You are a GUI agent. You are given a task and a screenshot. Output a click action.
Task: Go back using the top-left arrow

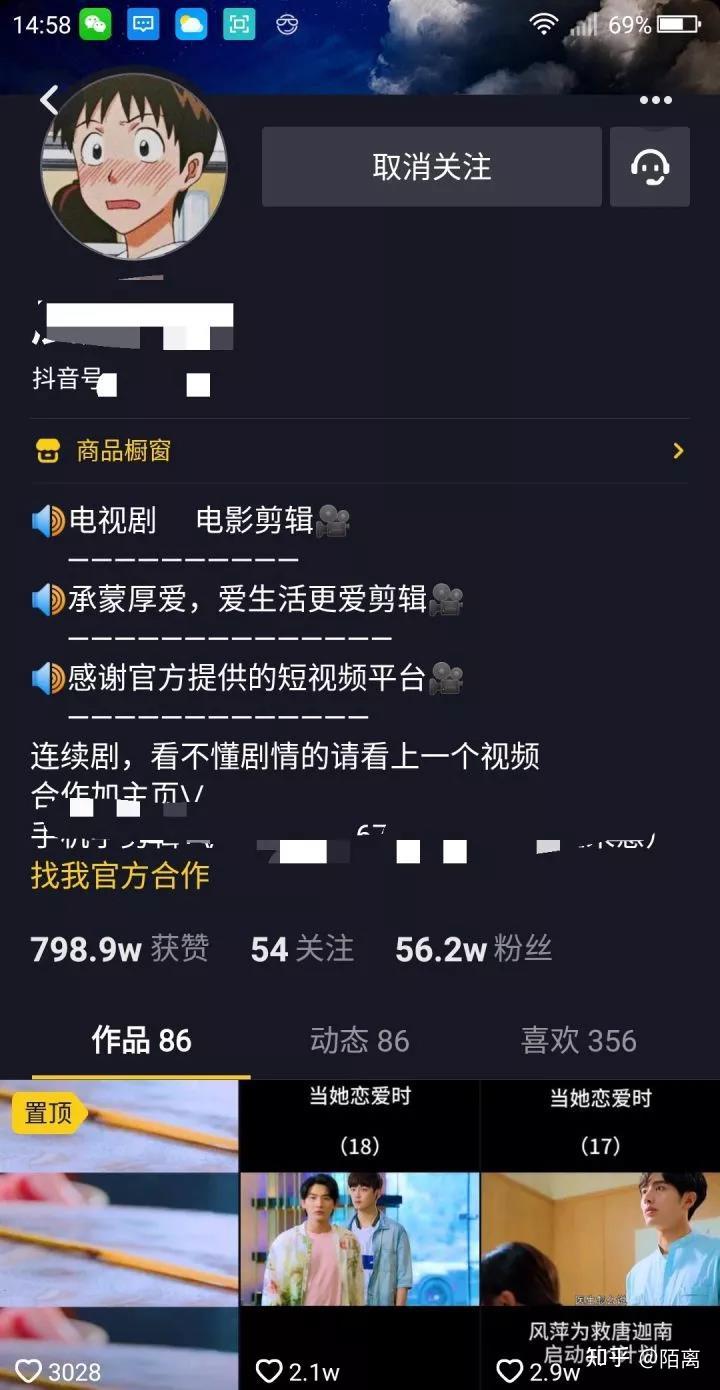coord(49,100)
